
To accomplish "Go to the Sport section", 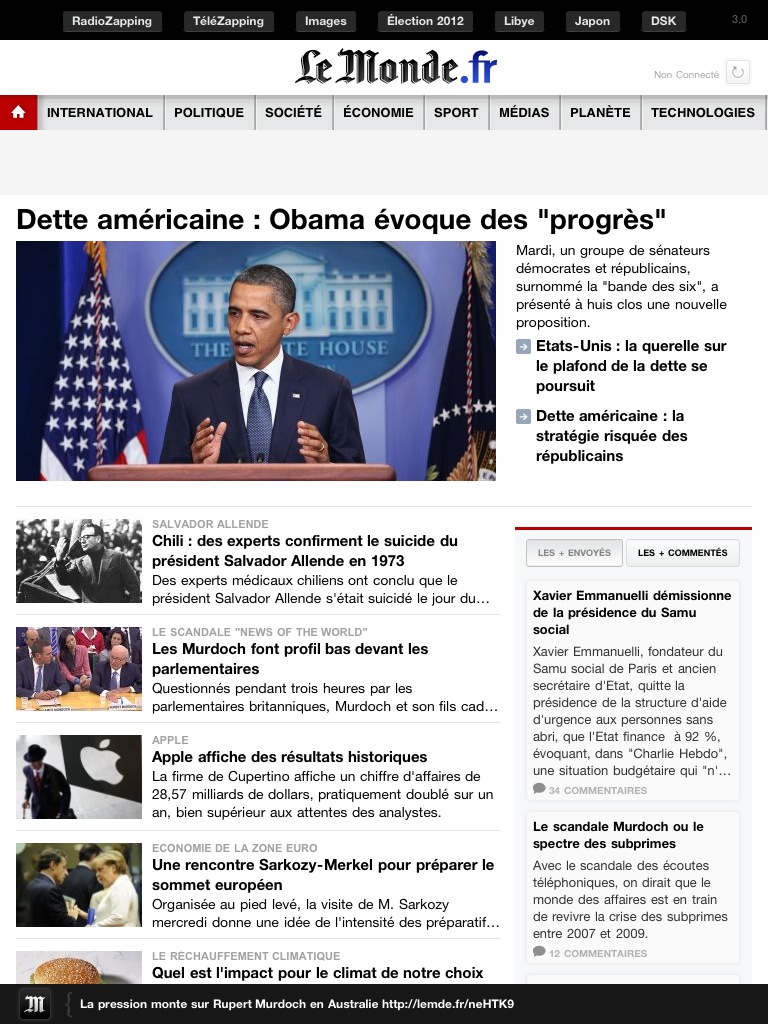I will [x=456, y=113].
